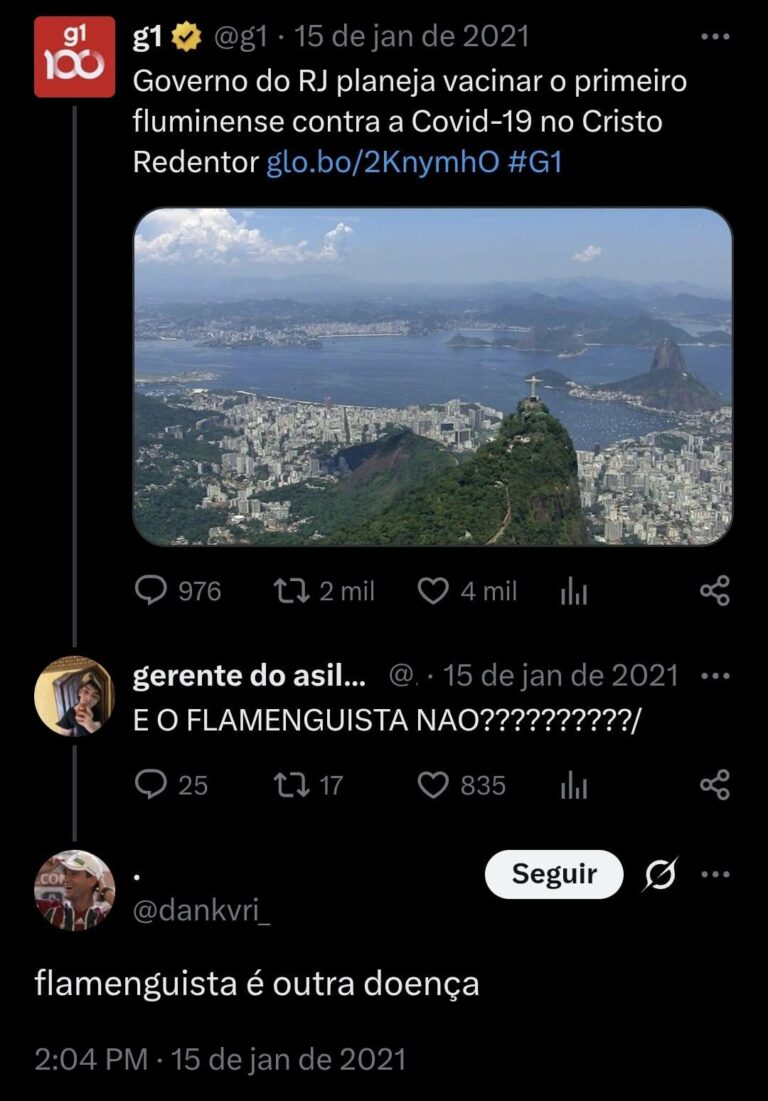Image resolution: width=768 pixels, height=1101 pixels.
Task: Reply to the FLAMENGUISTA NAO comment
Action: click(x=151, y=785)
